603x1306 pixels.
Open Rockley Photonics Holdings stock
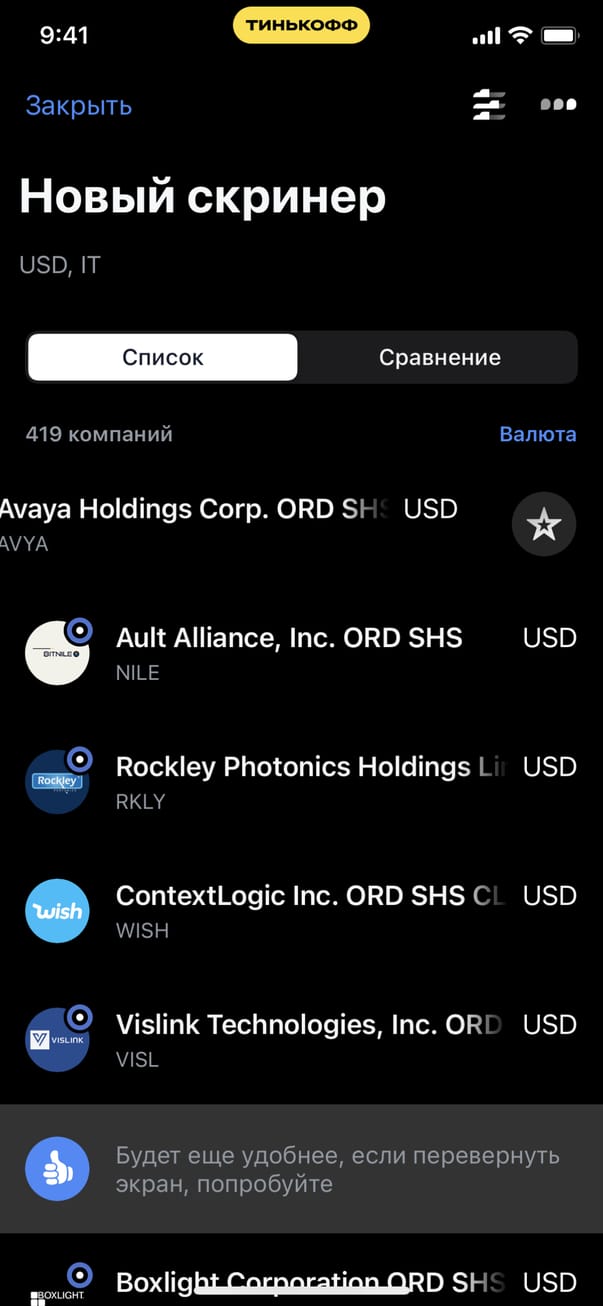300,781
